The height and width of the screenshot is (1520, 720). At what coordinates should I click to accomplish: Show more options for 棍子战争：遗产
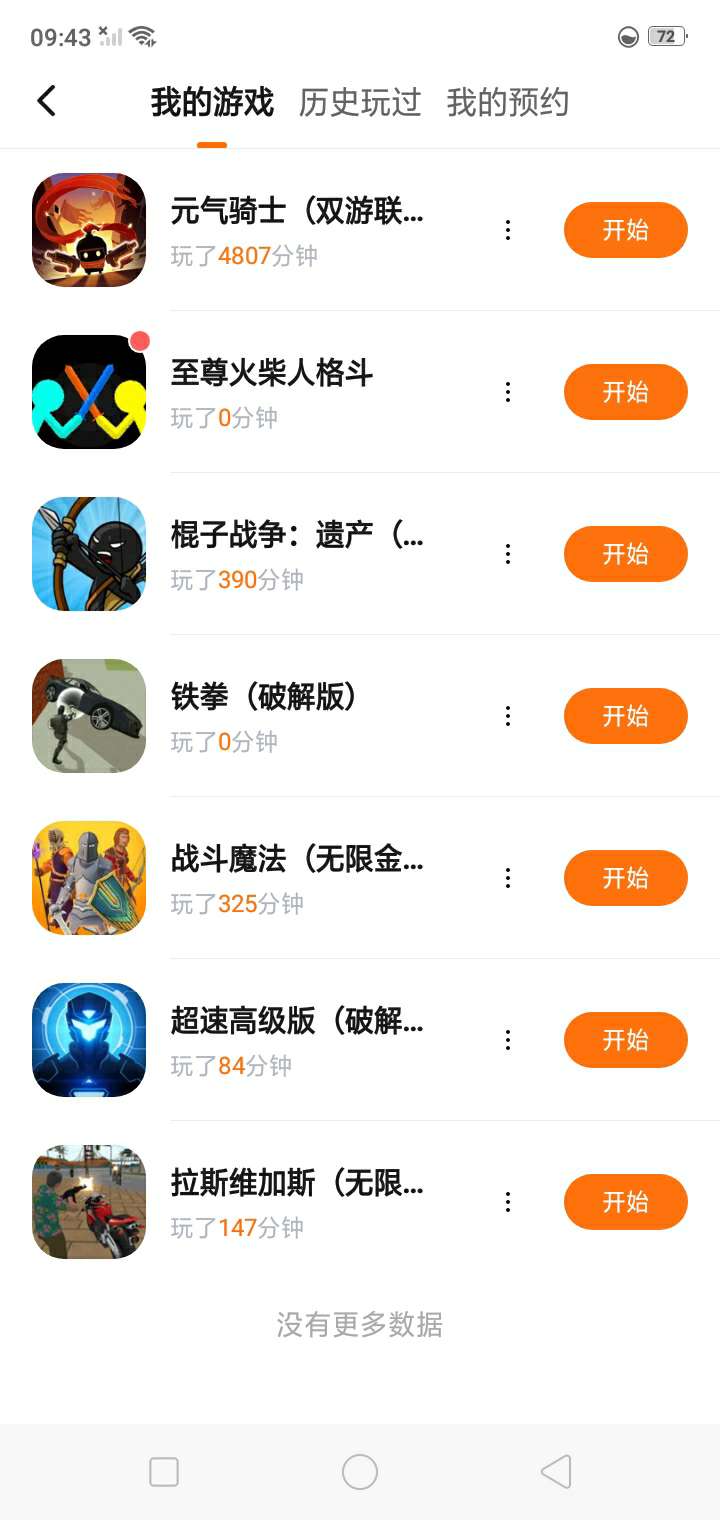pyautogui.click(x=508, y=554)
